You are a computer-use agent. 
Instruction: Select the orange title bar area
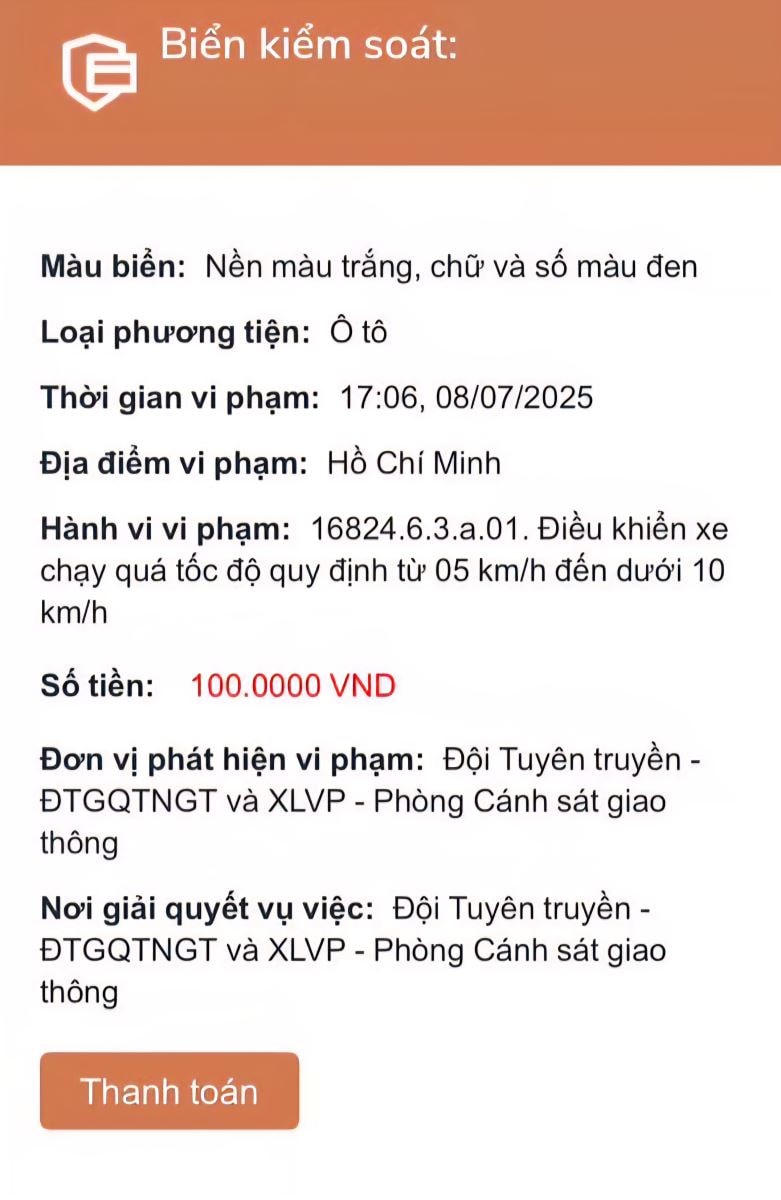tap(390, 80)
